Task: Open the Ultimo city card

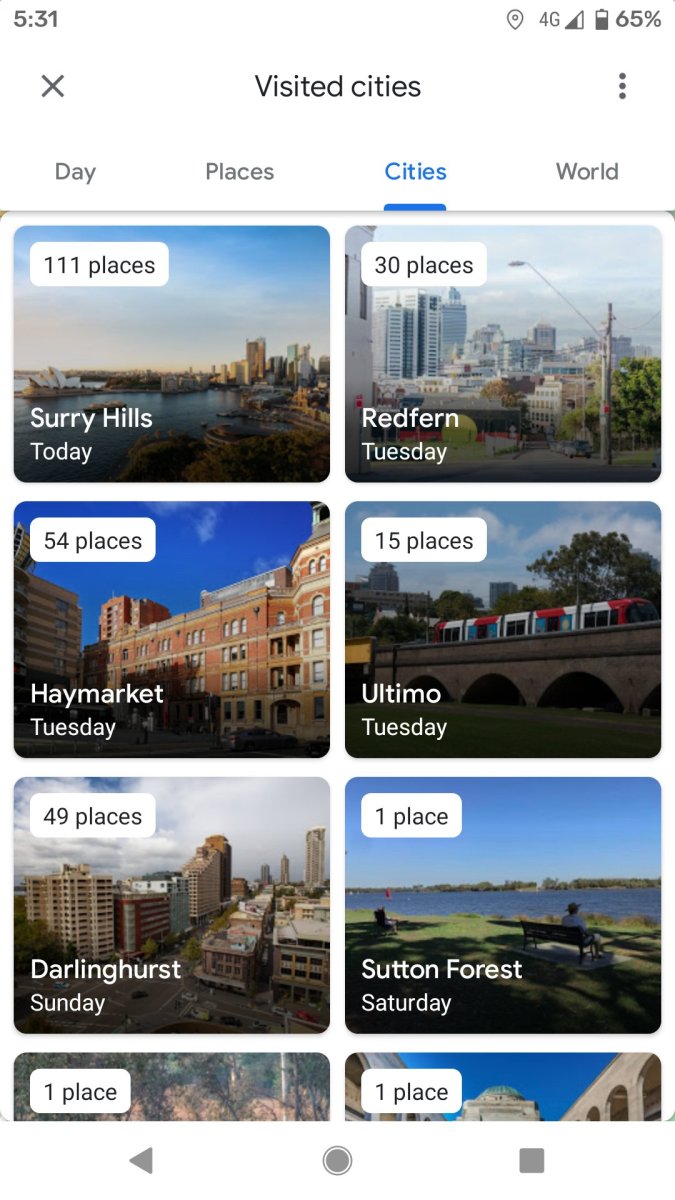Action: click(x=503, y=630)
